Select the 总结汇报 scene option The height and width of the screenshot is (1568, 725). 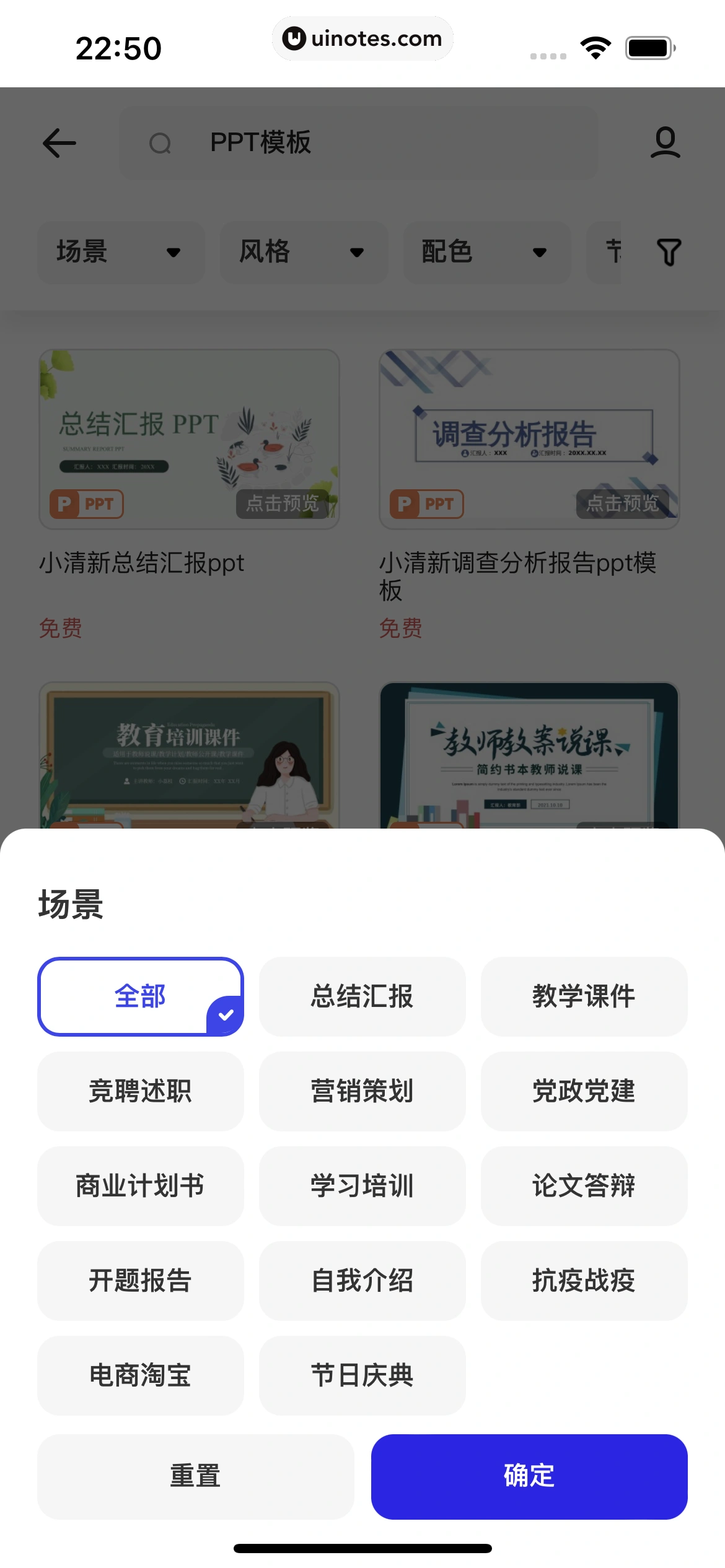tap(362, 996)
